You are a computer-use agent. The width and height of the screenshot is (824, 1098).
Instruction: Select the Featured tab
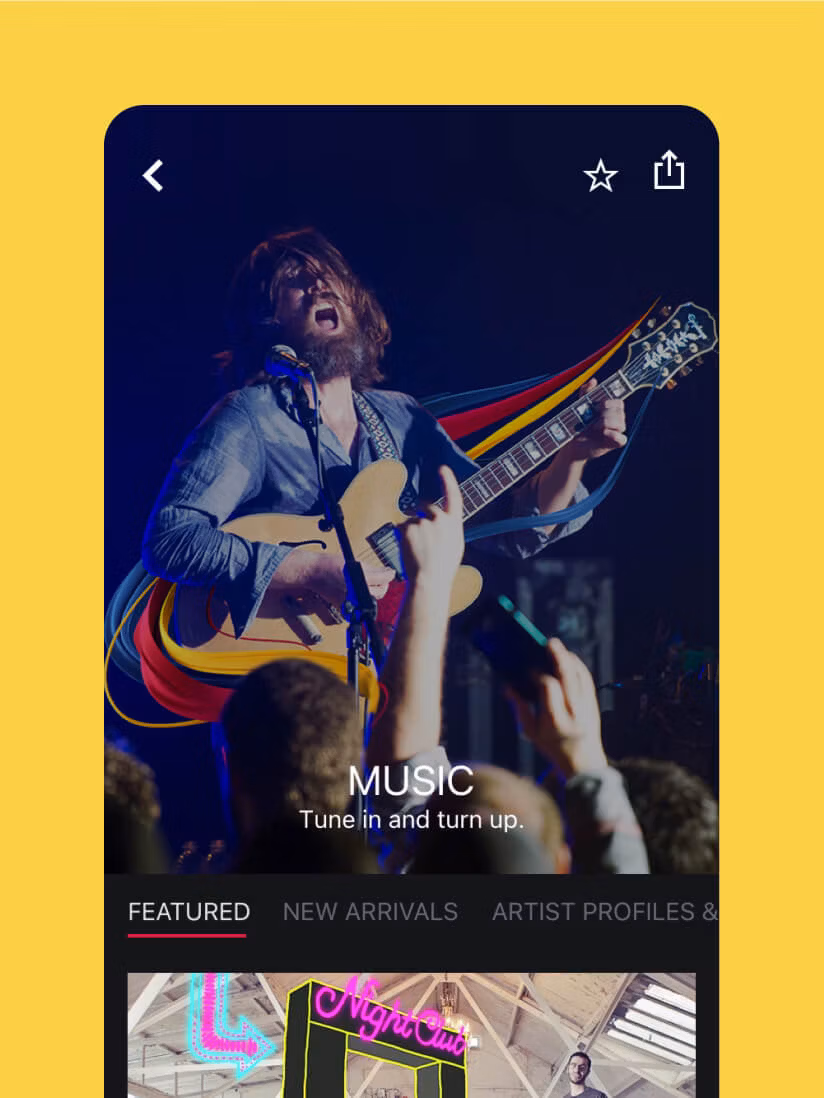coord(188,912)
